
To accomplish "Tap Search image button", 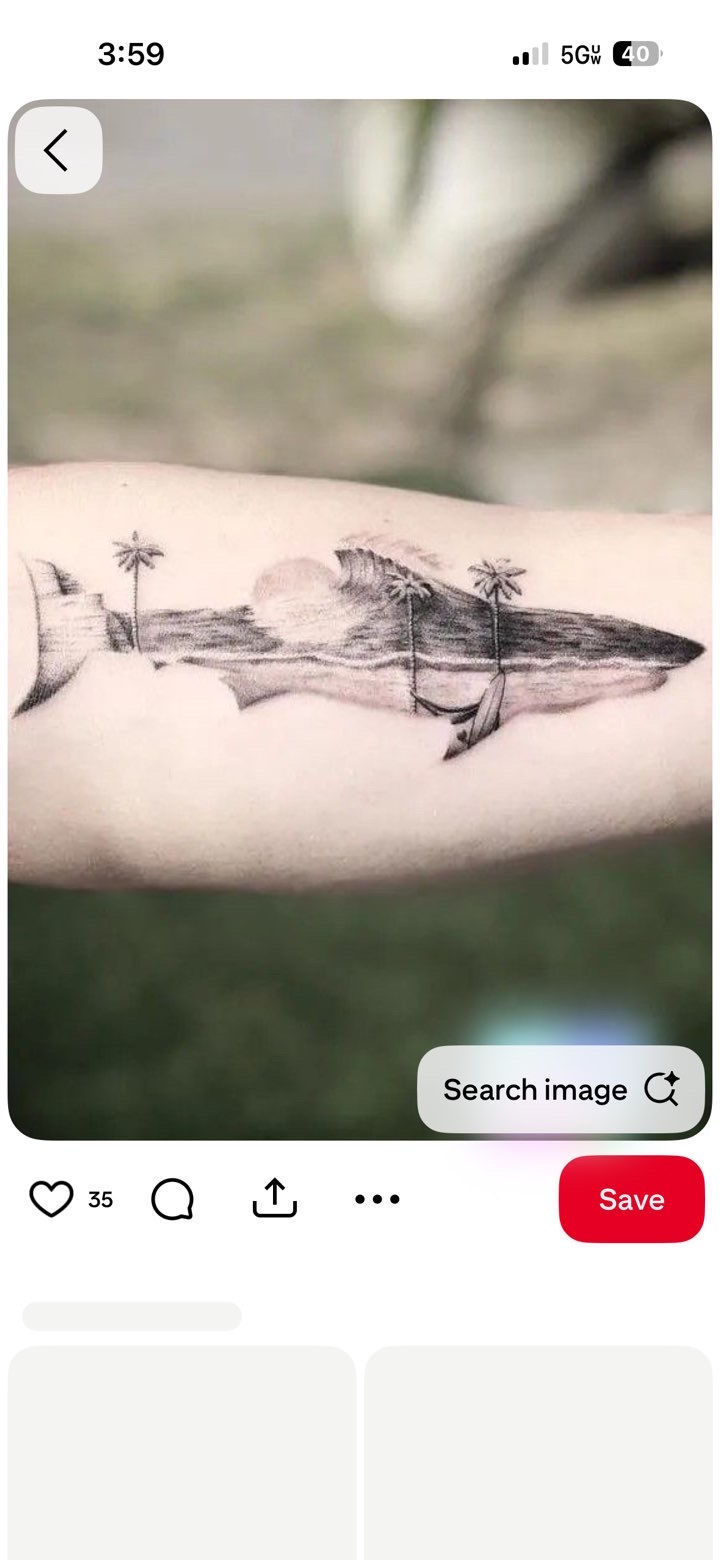I will coord(561,1089).
